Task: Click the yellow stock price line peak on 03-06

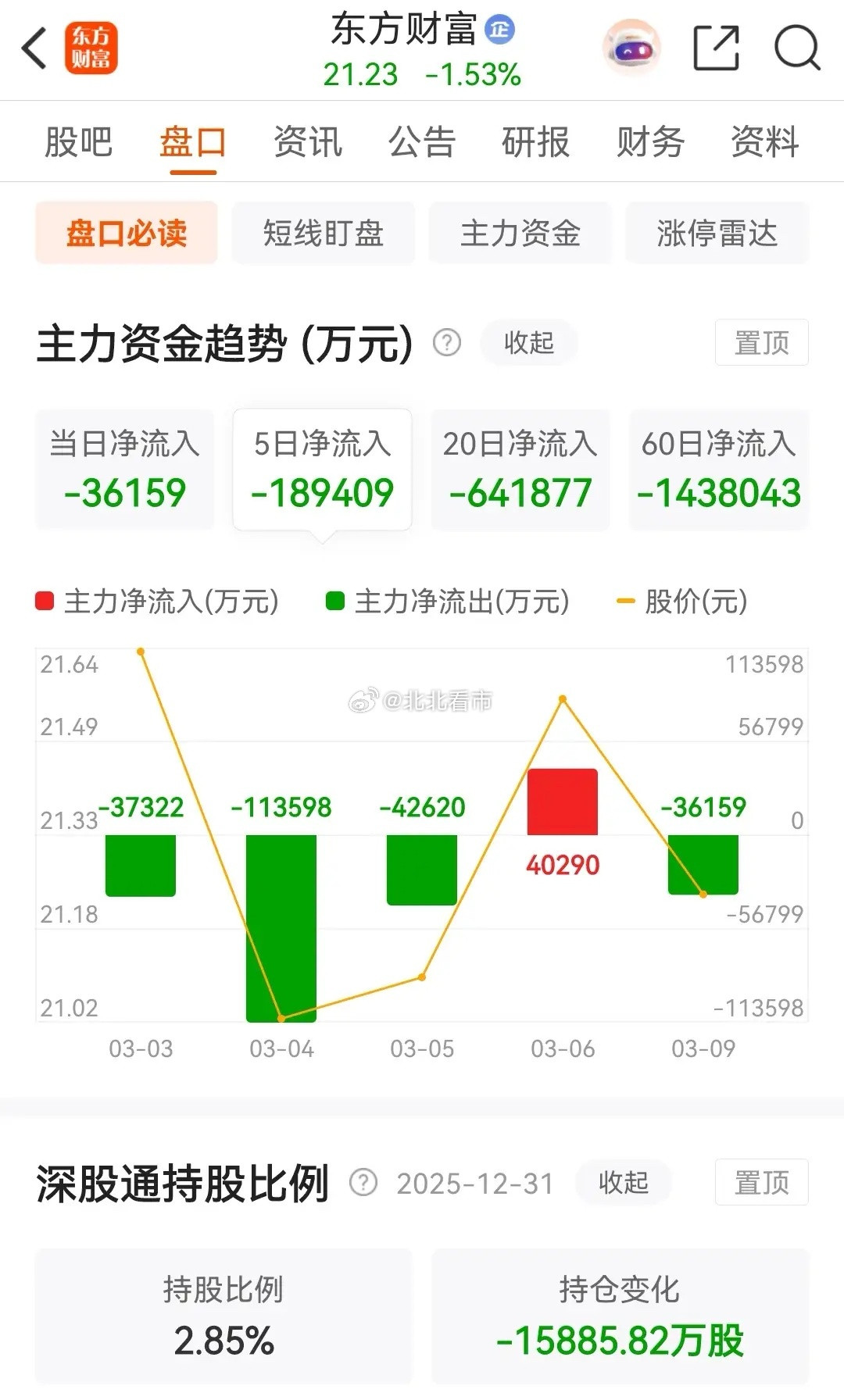Action: coord(562,698)
